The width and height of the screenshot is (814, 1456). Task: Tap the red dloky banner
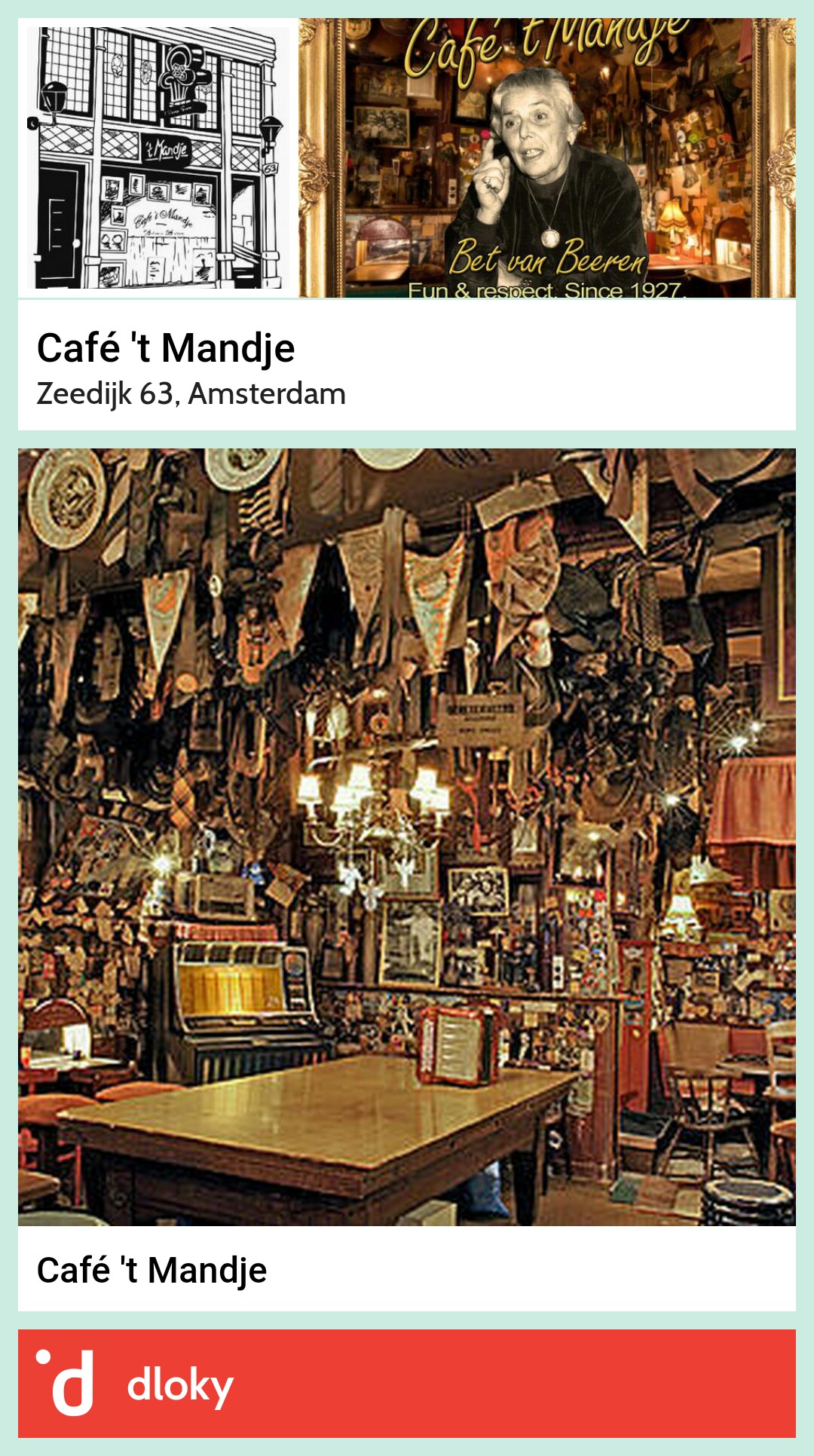coord(407,1384)
